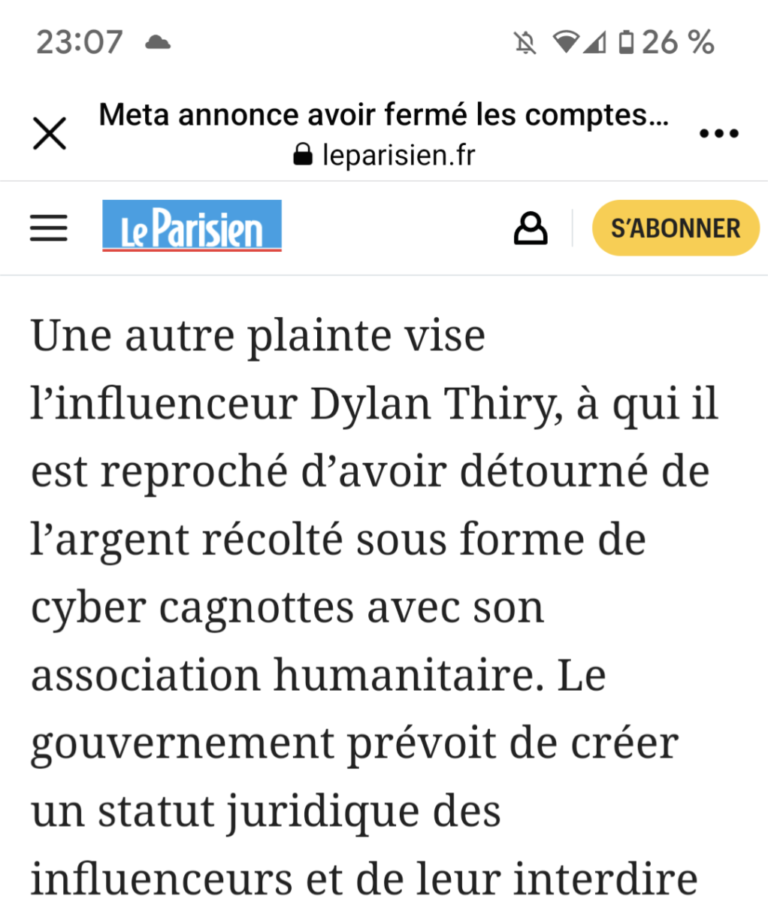The width and height of the screenshot is (768, 902).
Task: Open the hamburger navigation menu
Action: click(49, 229)
